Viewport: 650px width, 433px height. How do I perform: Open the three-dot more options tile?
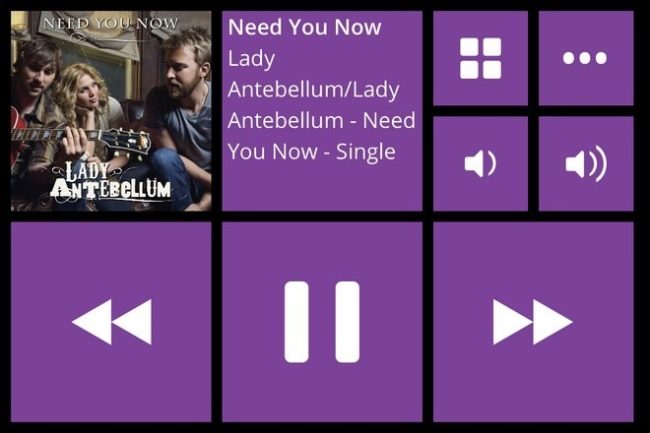click(x=586, y=58)
